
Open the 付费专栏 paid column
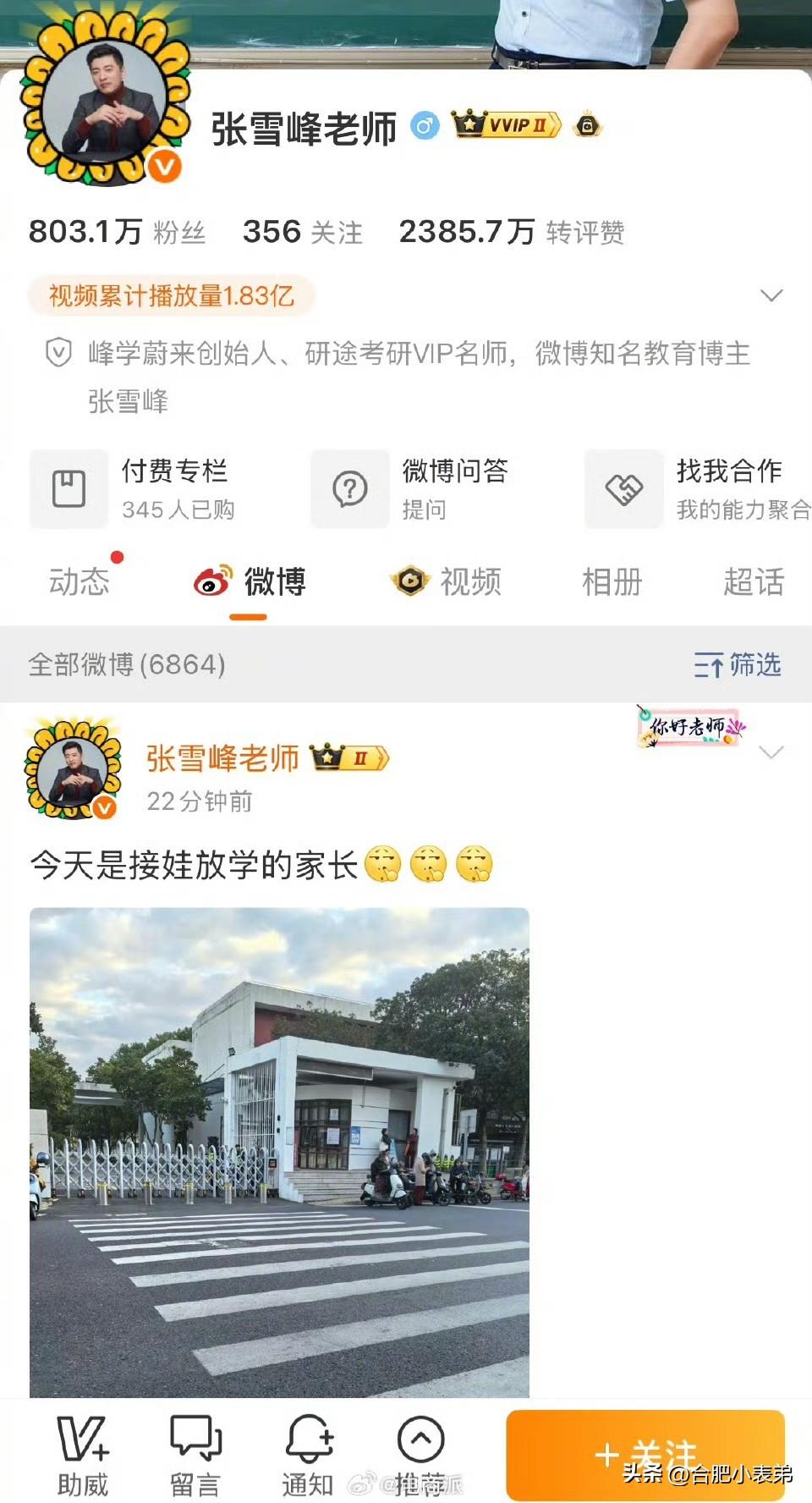tap(135, 489)
